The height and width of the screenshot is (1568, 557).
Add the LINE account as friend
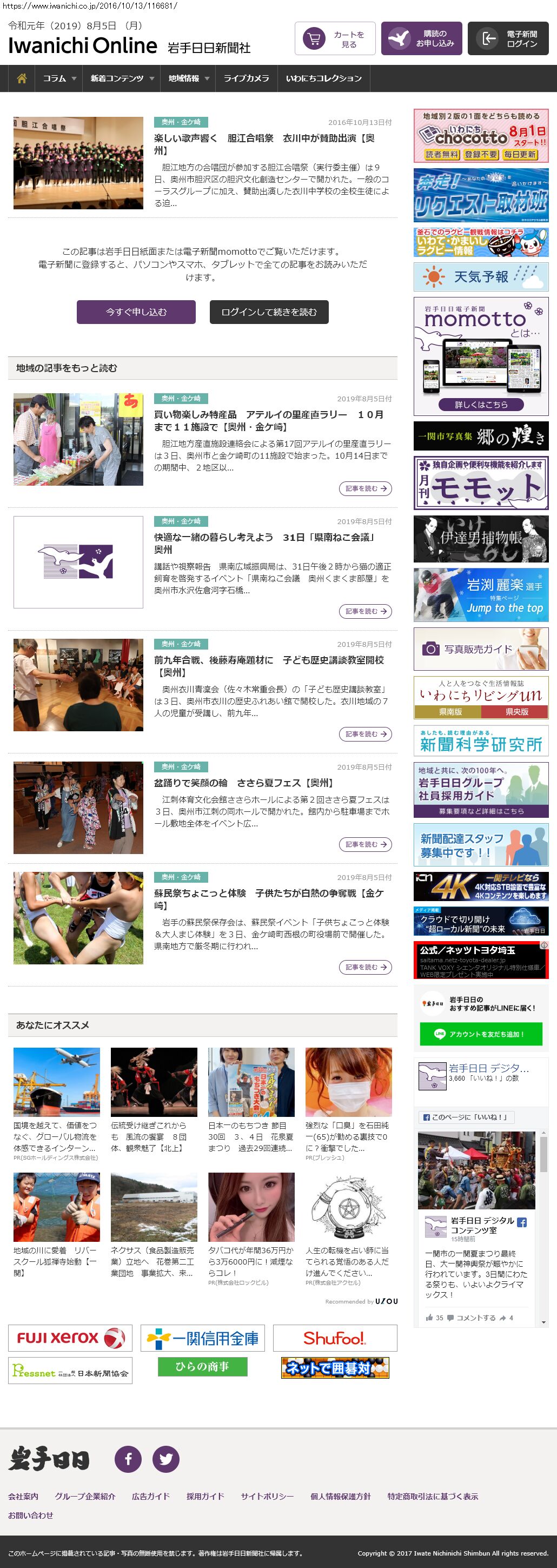click(480, 1034)
